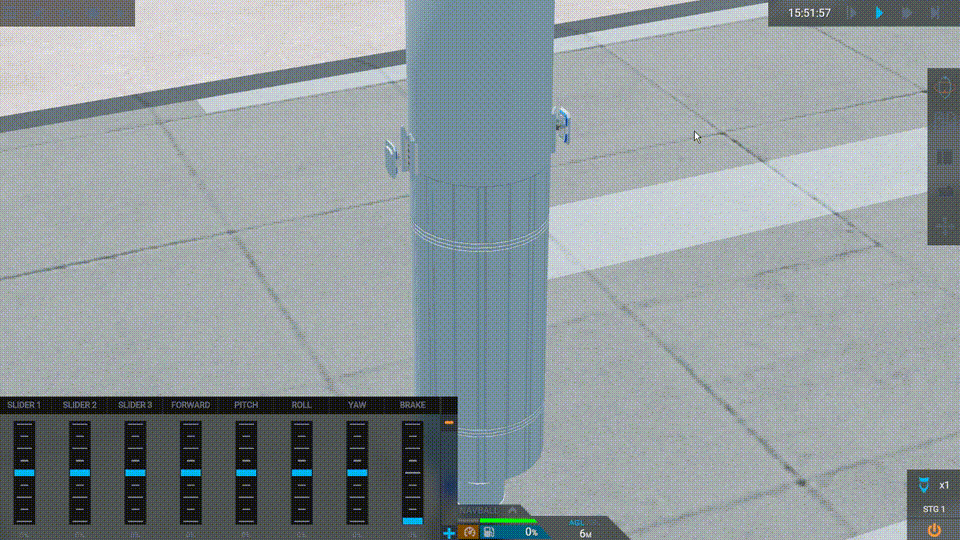Tap the Pitch slider

pyautogui.click(x=246, y=472)
